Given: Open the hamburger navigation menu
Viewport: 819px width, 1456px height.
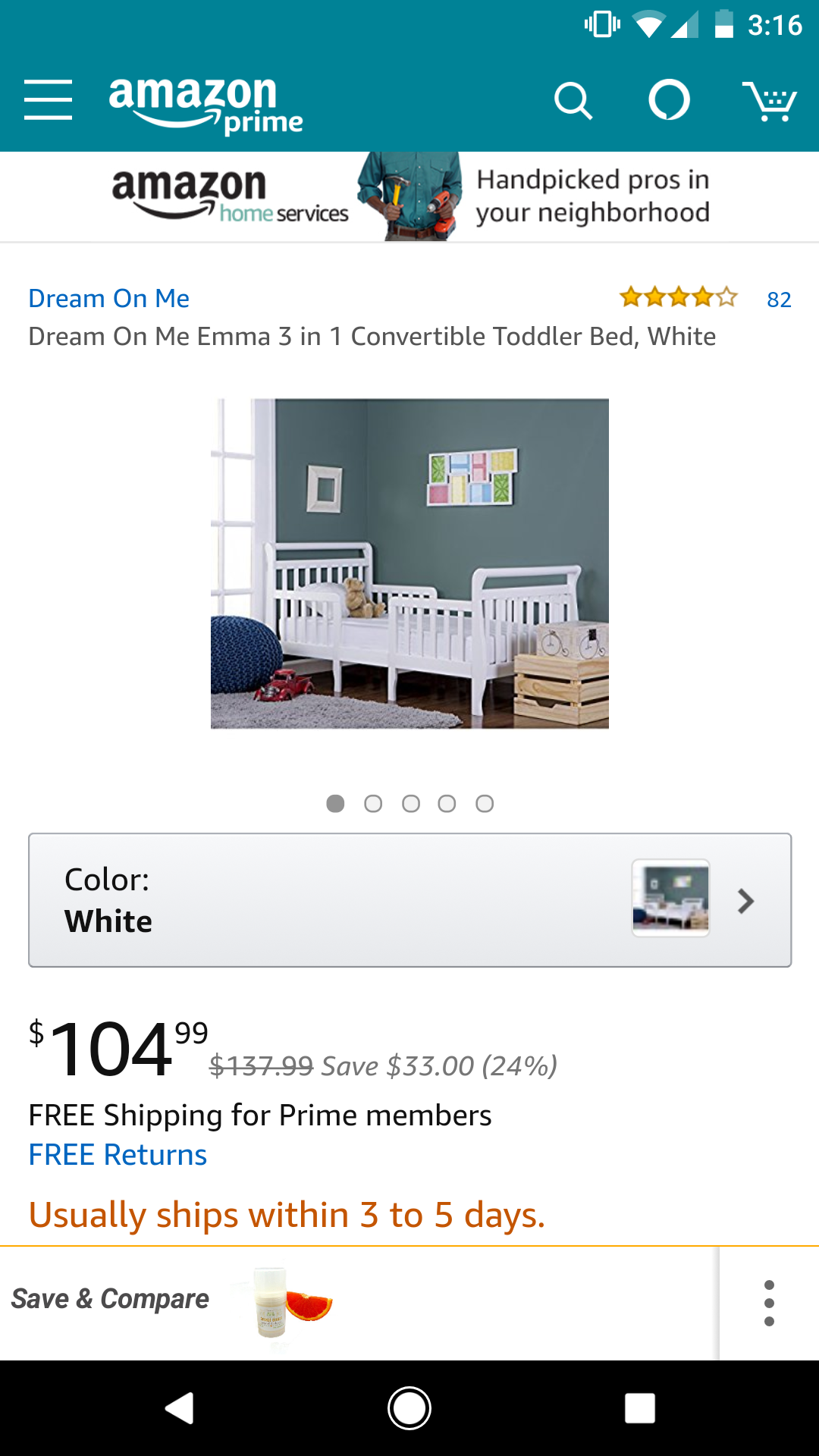Looking at the screenshot, I should [48, 100].
